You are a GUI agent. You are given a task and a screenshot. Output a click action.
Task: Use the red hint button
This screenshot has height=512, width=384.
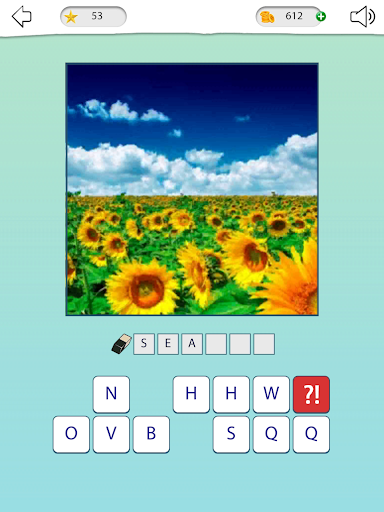311,395
